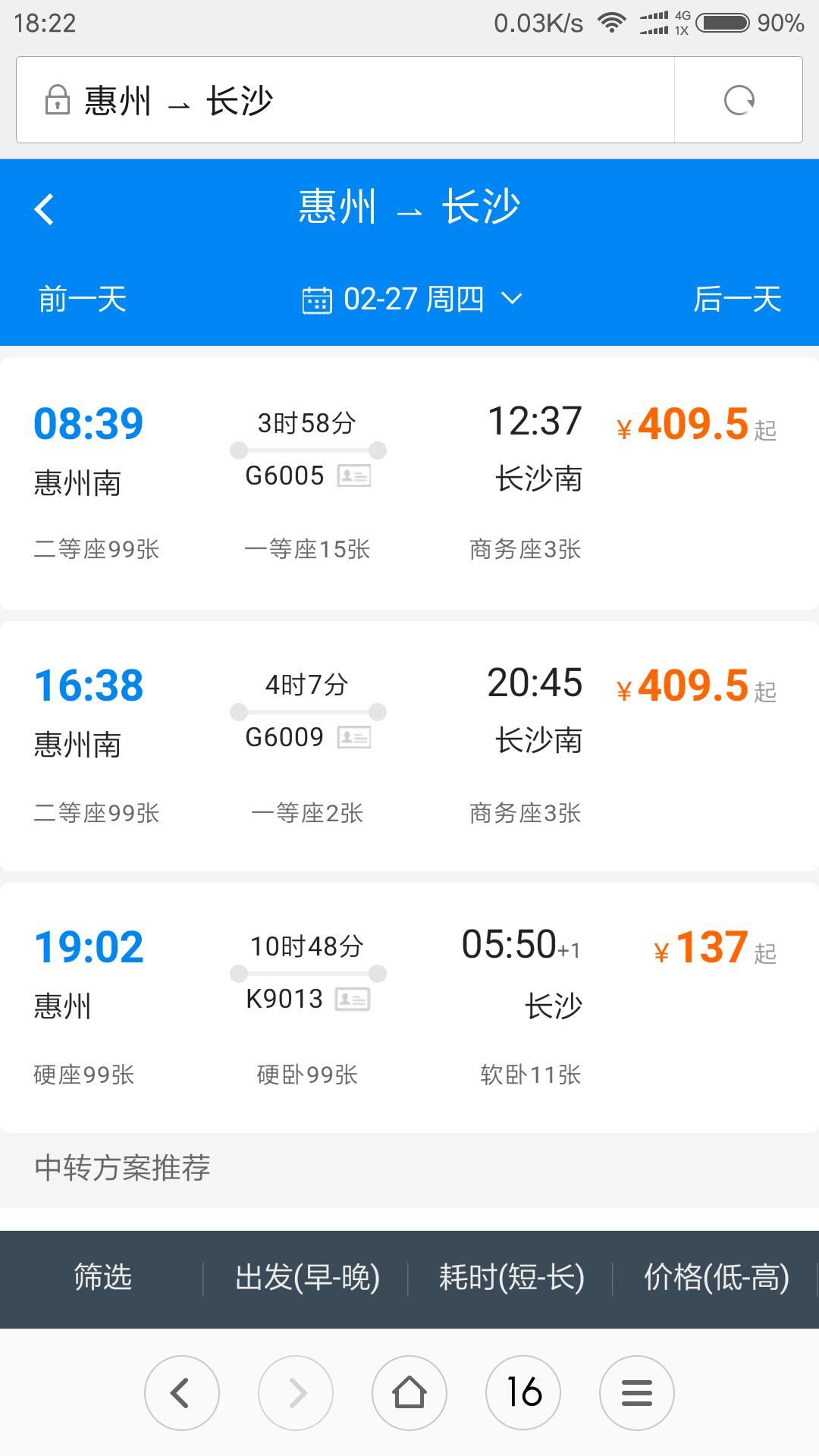Open the 16 tabs switcher
Image resolution: width=819 pixels, height=1456 pixels.
523,1393
